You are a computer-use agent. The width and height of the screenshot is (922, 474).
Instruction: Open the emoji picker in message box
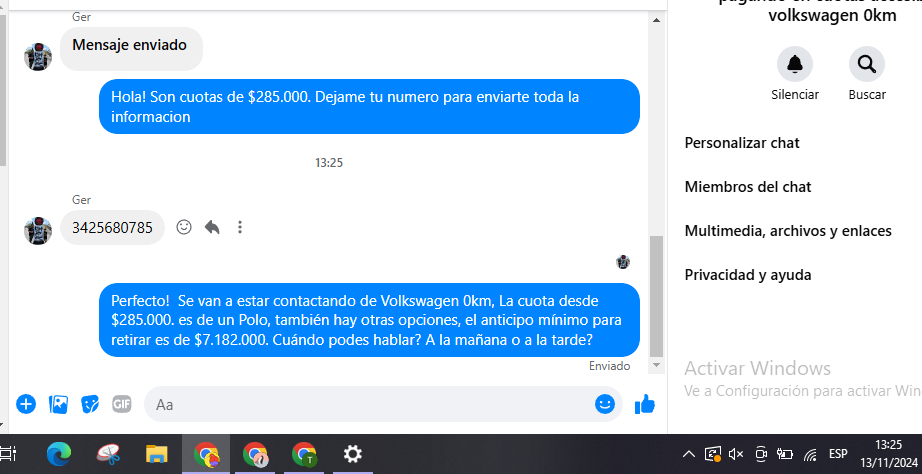pos(605,404)
